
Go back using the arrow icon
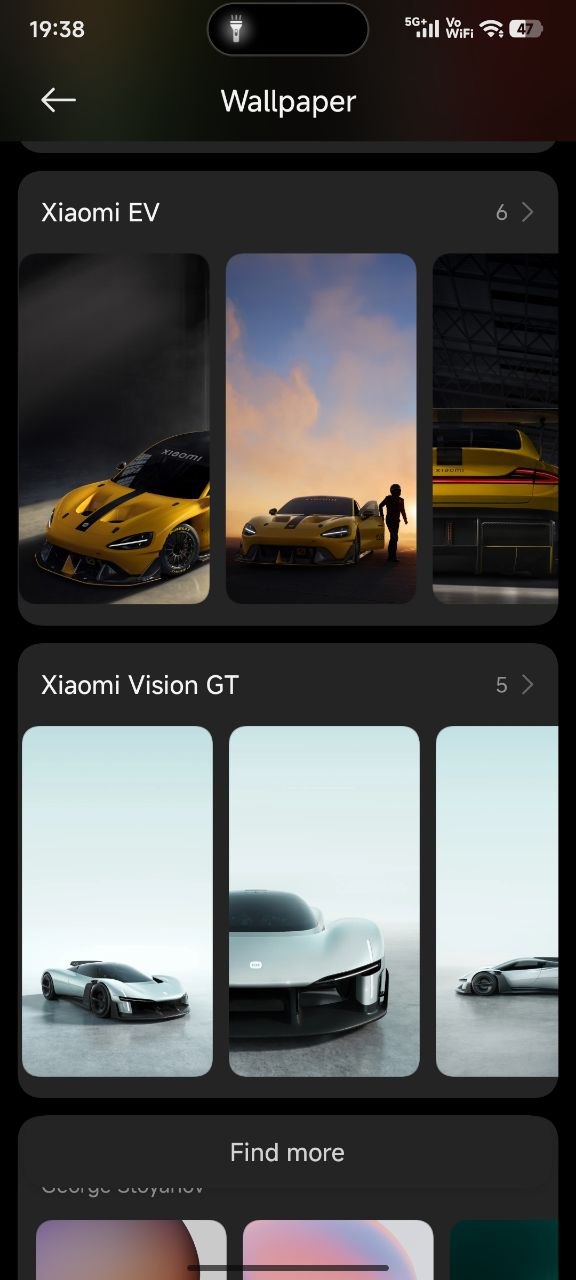click(58, 100)
